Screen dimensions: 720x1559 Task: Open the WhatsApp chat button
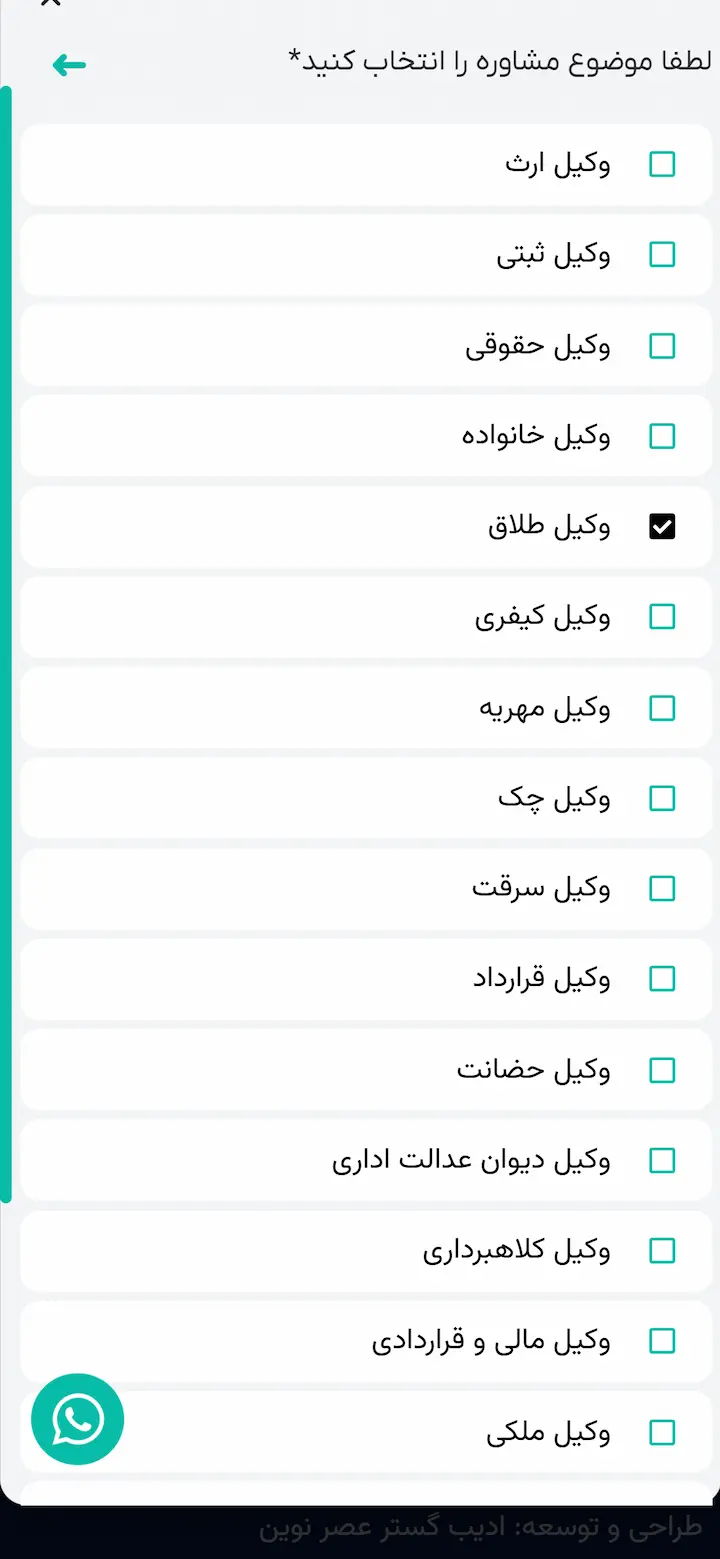click(x=77, y=1419)
